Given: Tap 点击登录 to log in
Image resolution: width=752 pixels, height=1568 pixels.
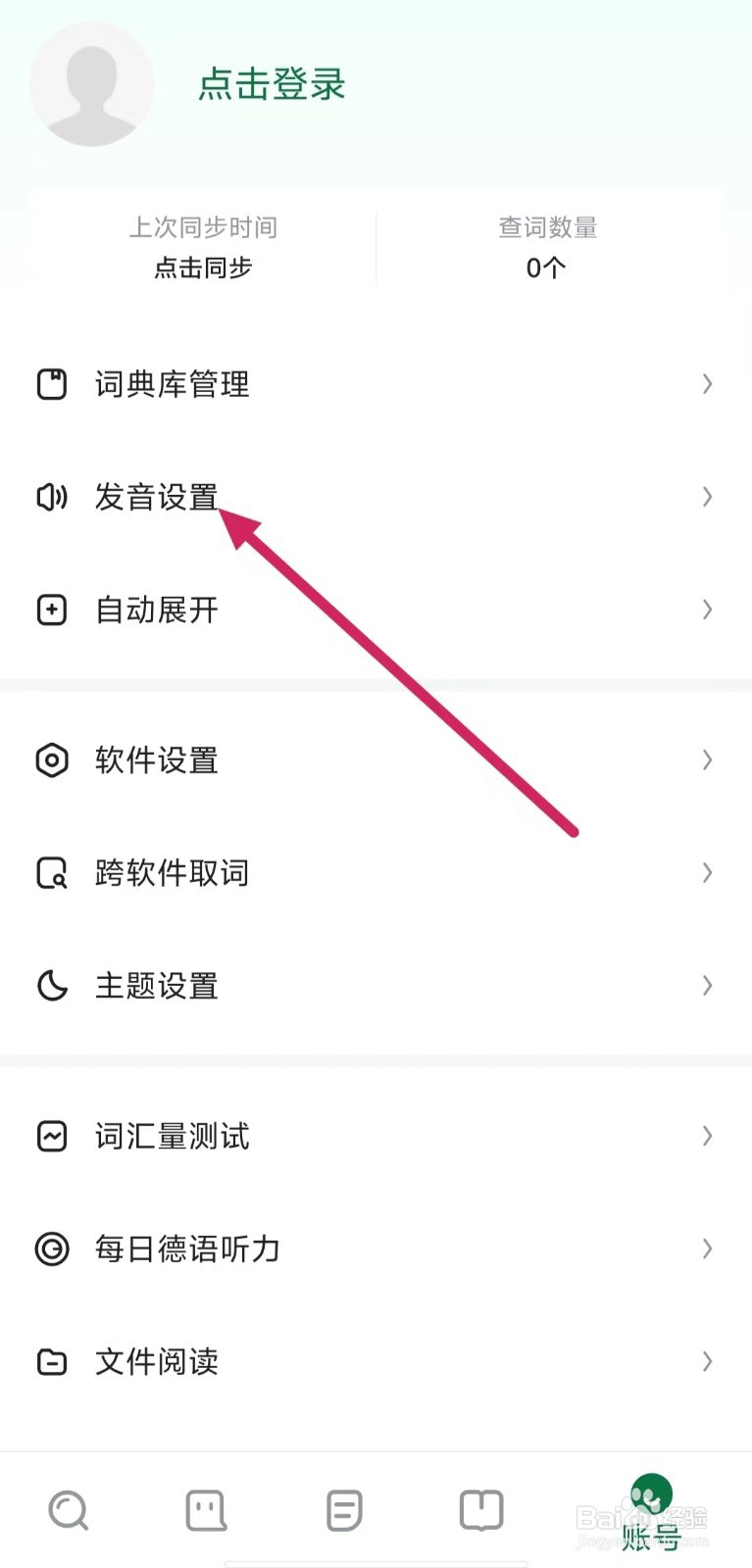Looking at the screenshot, I should tap(271, 85).
